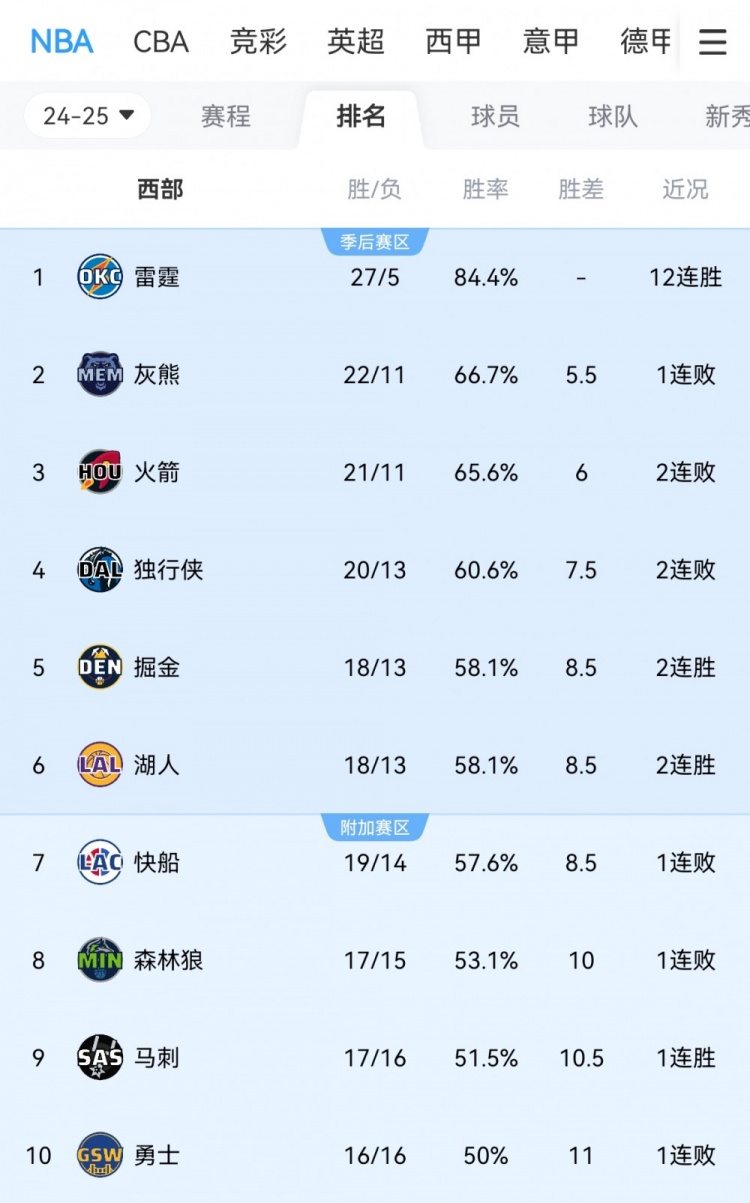Screen dimensions: 750x1203
Task: Go to the 意甲 tab
Action: [x=551, y=42]
